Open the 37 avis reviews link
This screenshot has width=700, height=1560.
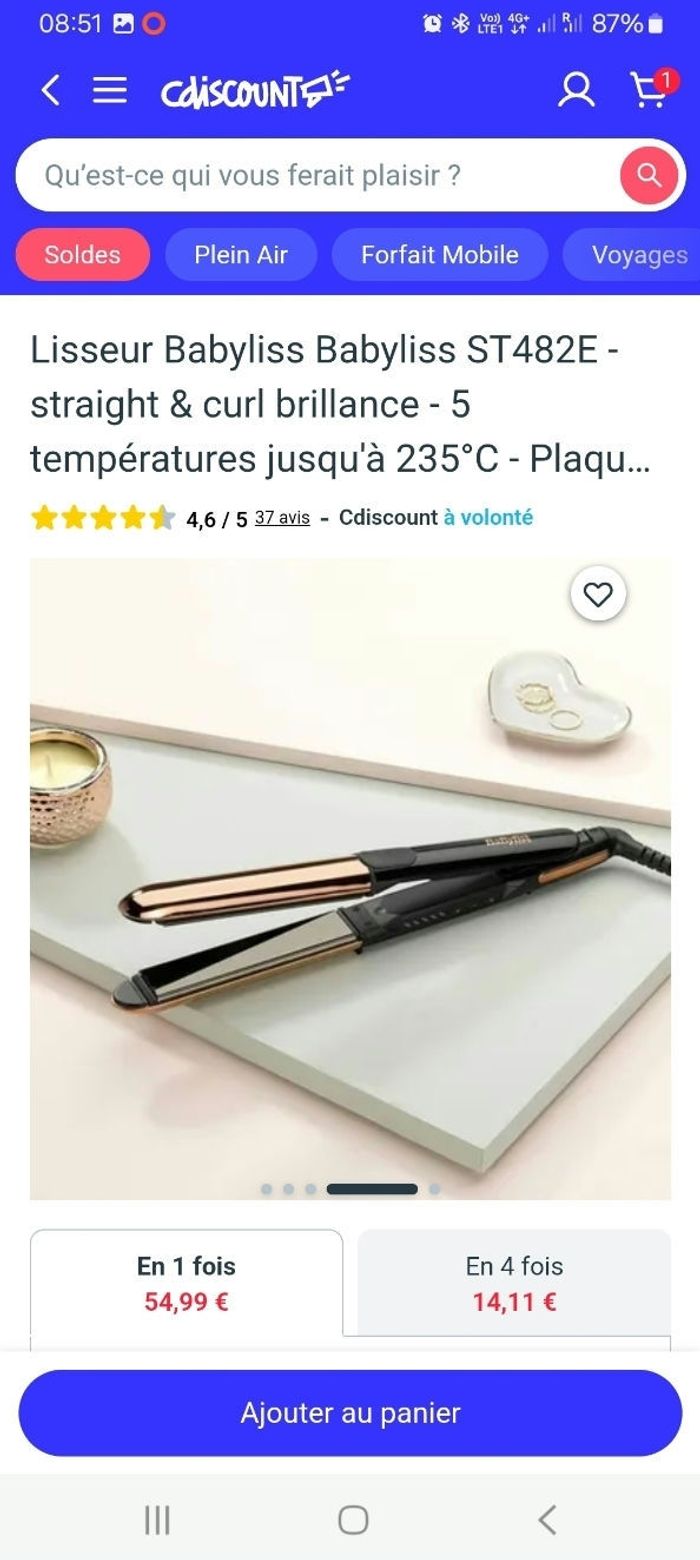[282, 518]
